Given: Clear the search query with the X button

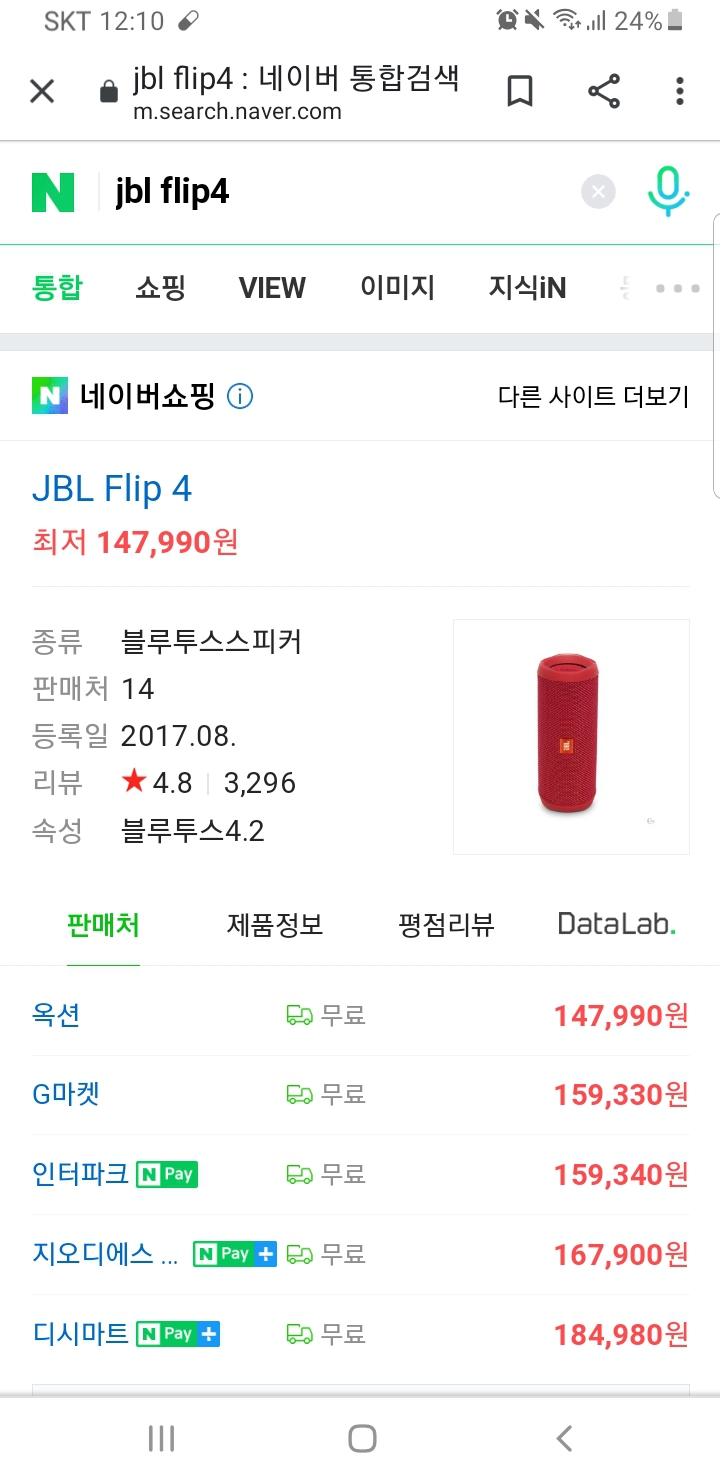Looking at the screenshot, I should pos(598,192).
